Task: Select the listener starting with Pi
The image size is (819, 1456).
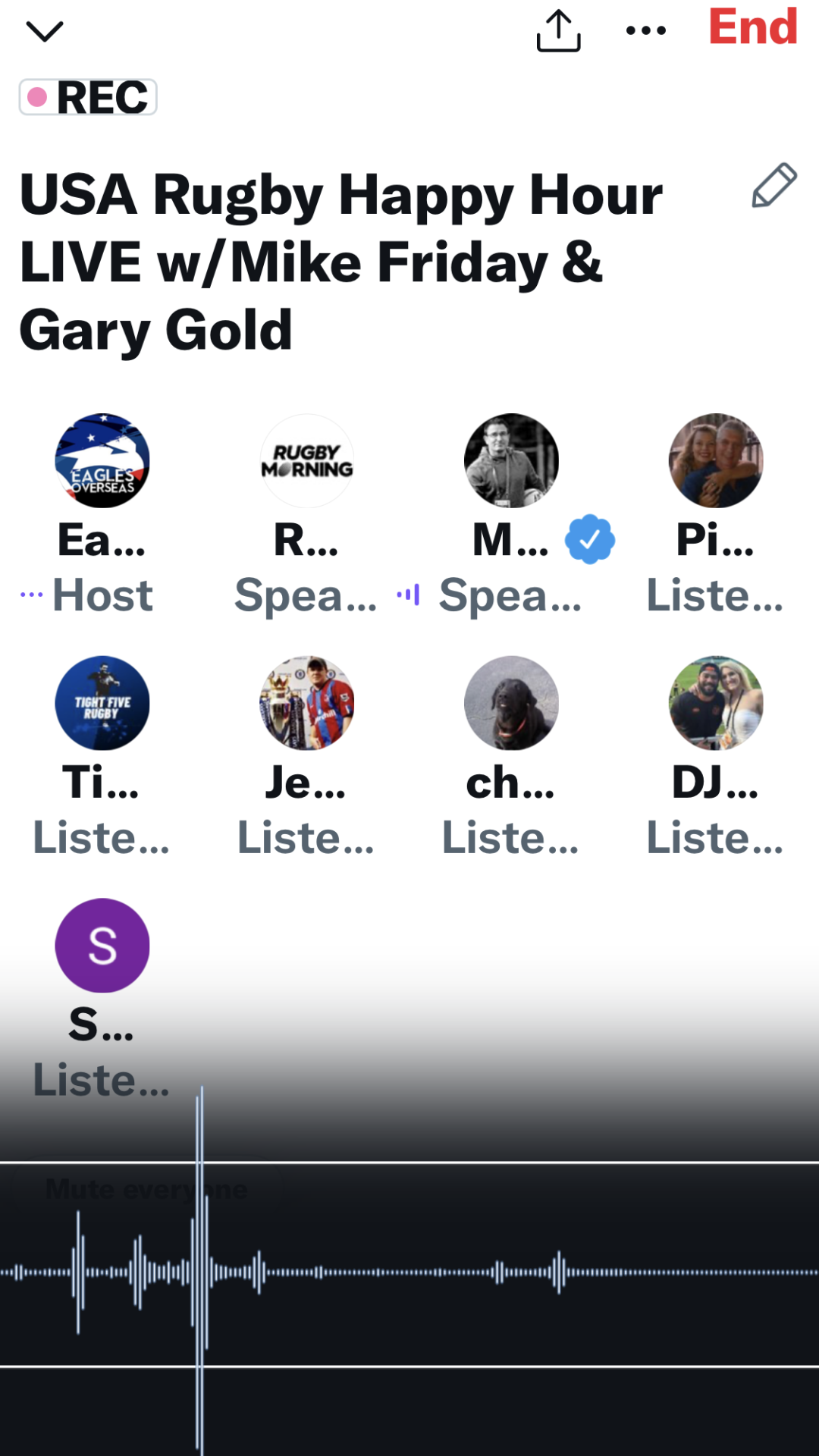Action: pyautogui.click(x=715, y=461)
